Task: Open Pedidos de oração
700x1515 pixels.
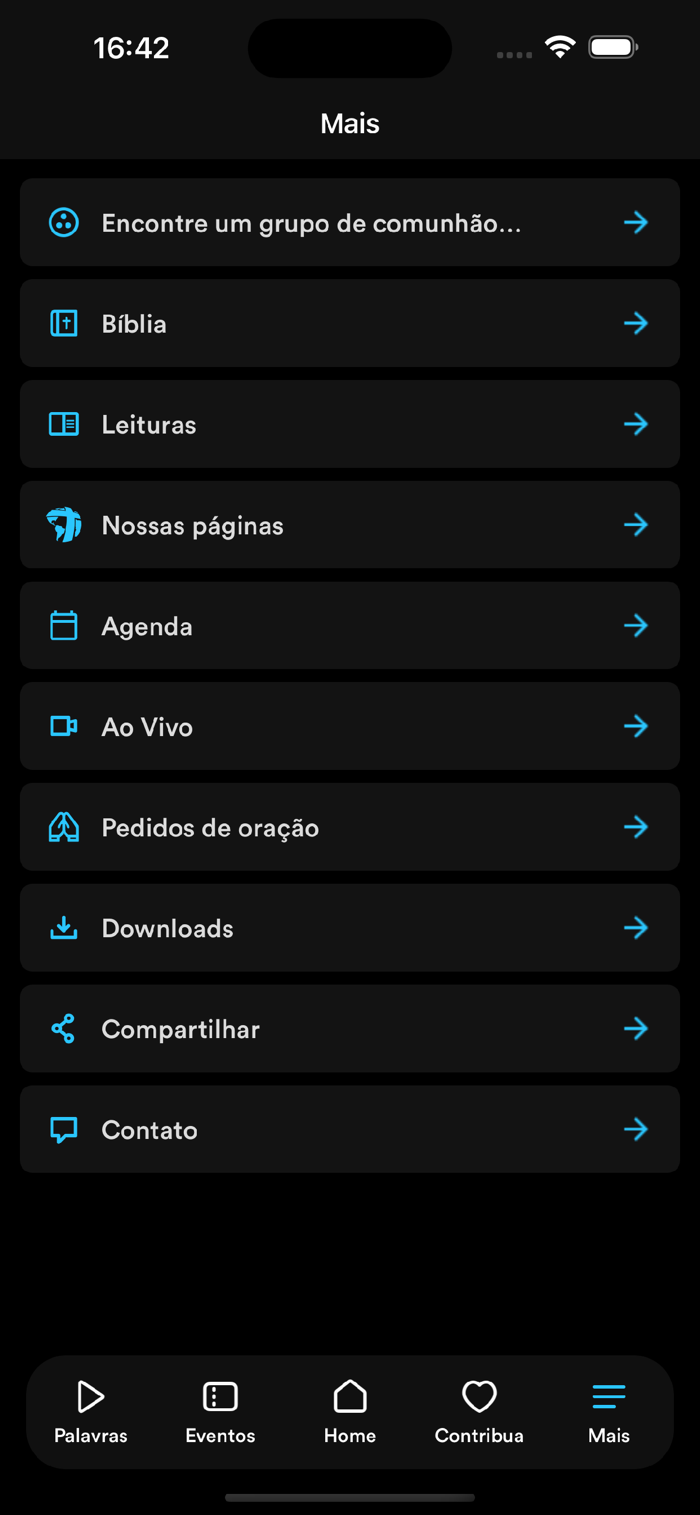Action: (x=349, y=828)
